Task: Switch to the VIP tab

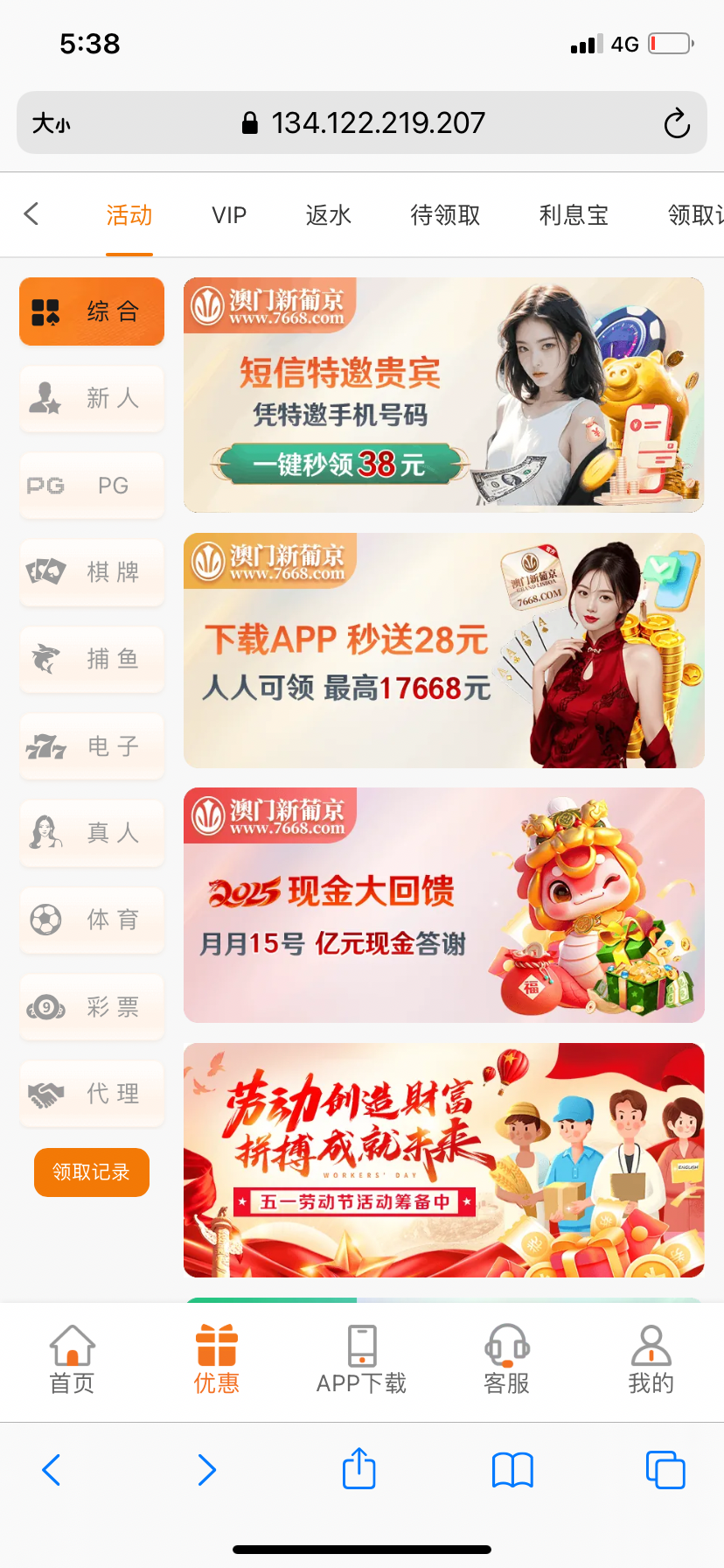Action: (x=229, y=215)
